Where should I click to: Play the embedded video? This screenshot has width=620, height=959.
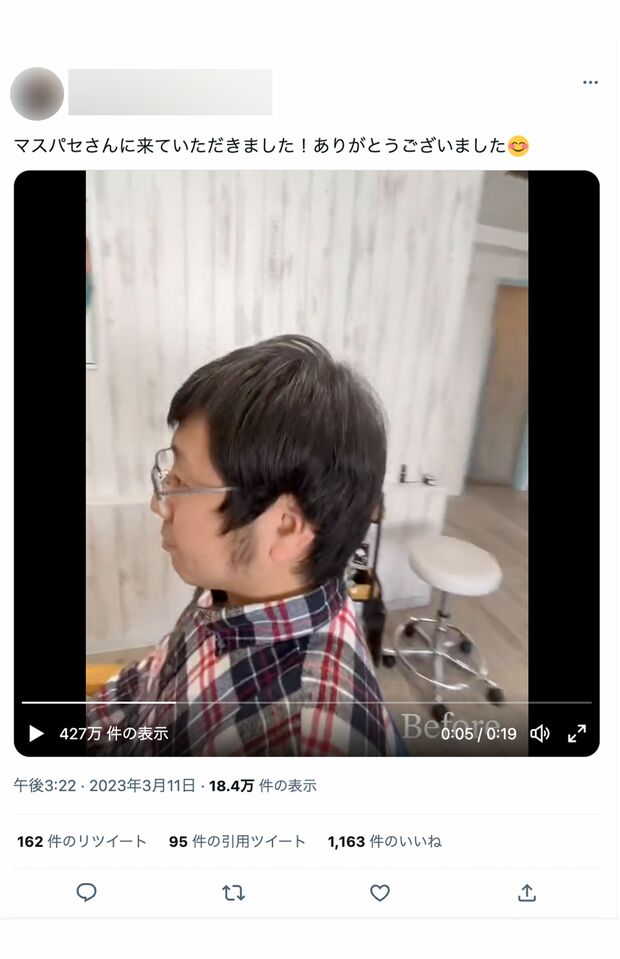[x=37, y=733]
